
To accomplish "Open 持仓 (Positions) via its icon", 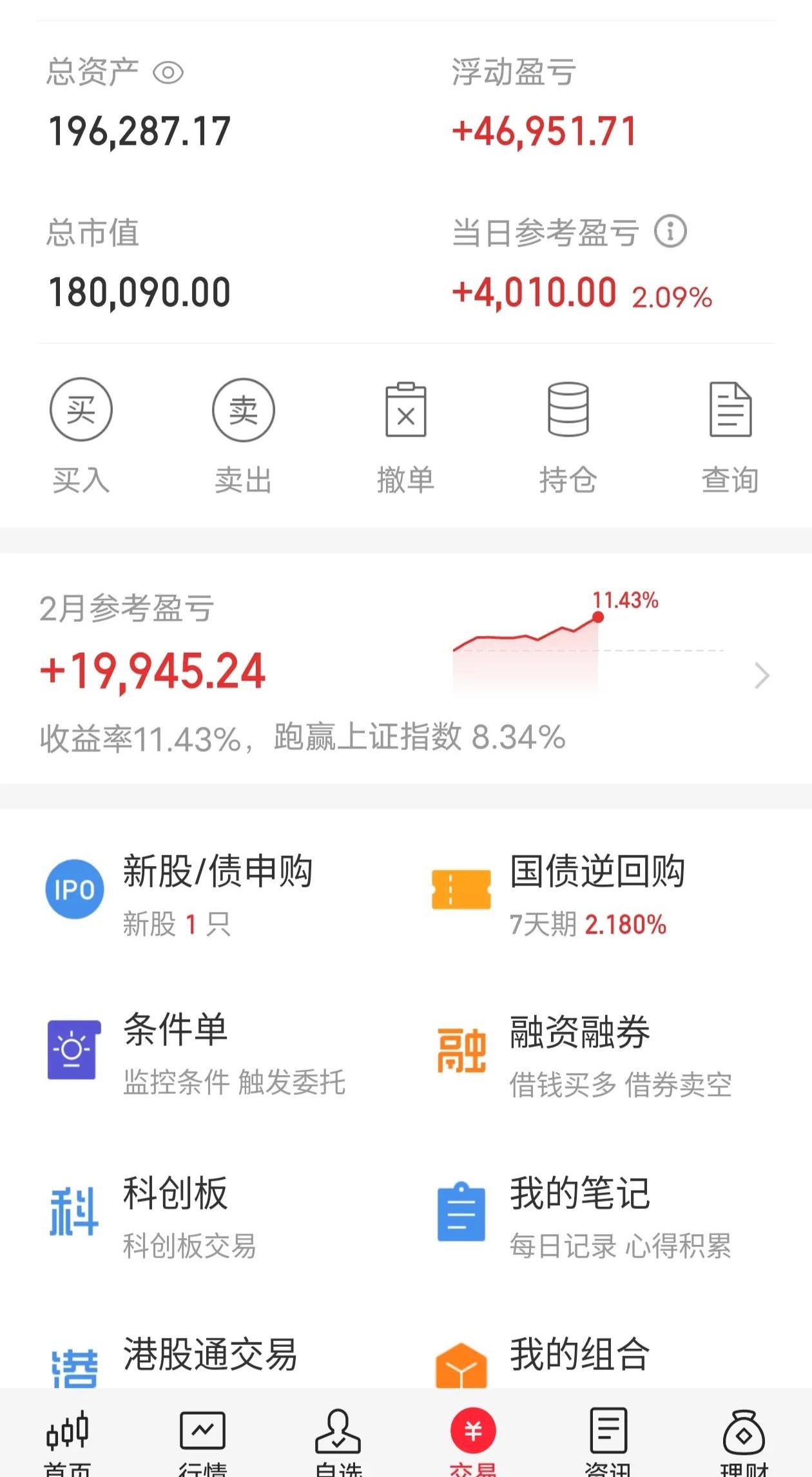I will tap(567, 409).
